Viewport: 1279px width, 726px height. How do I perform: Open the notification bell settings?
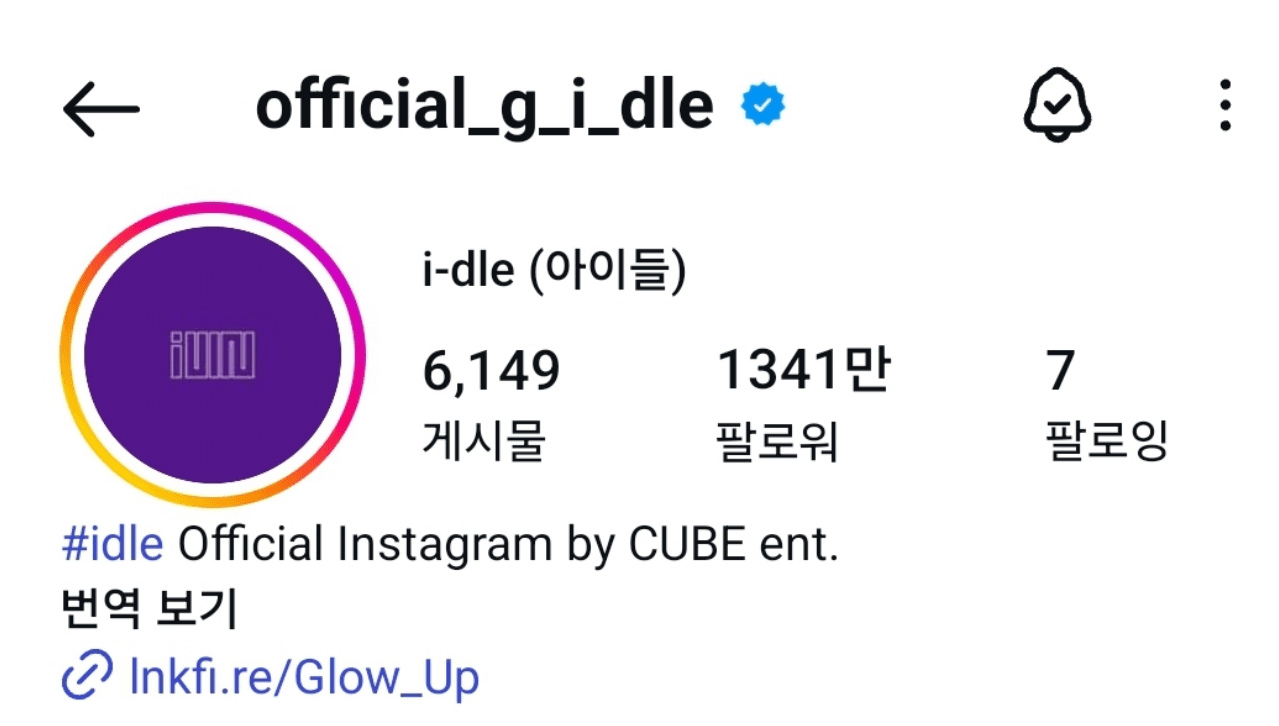click(x=1057, y=105)
